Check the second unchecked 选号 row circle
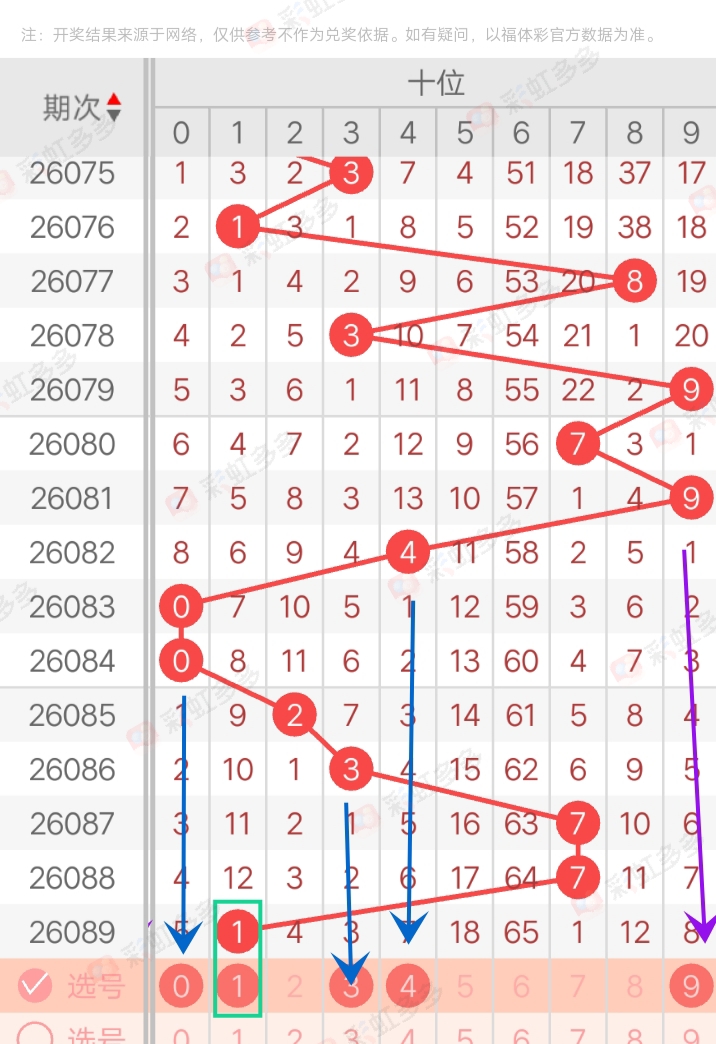The image size is (716, 1044). [x=35, y=1035]
